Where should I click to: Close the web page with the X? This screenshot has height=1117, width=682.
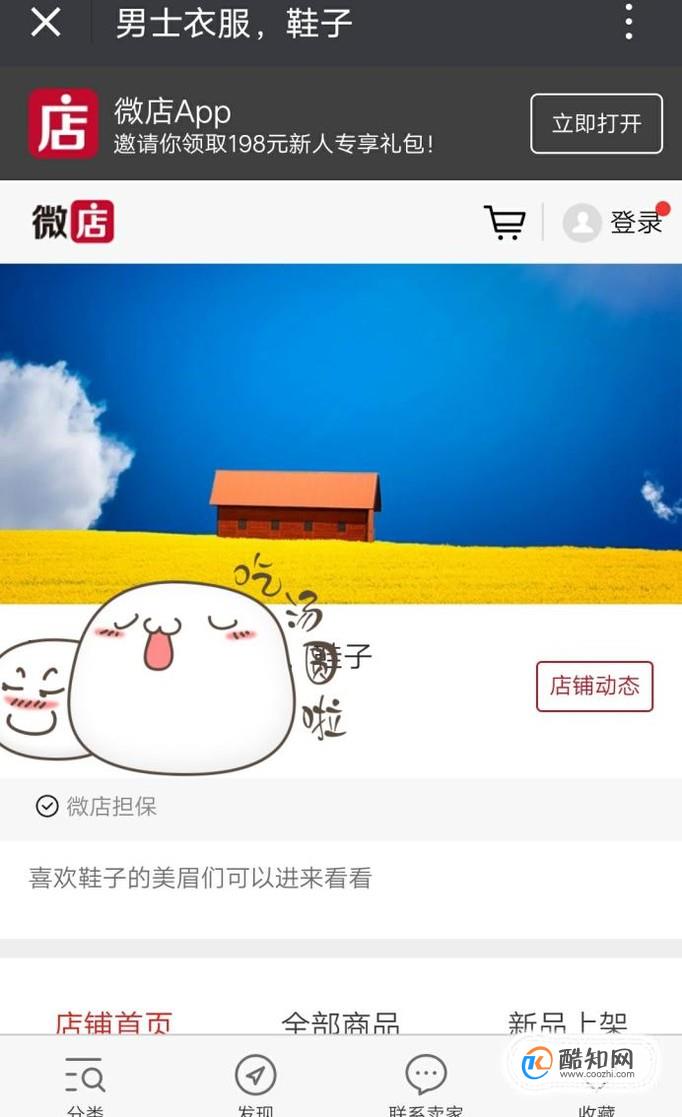46,22
